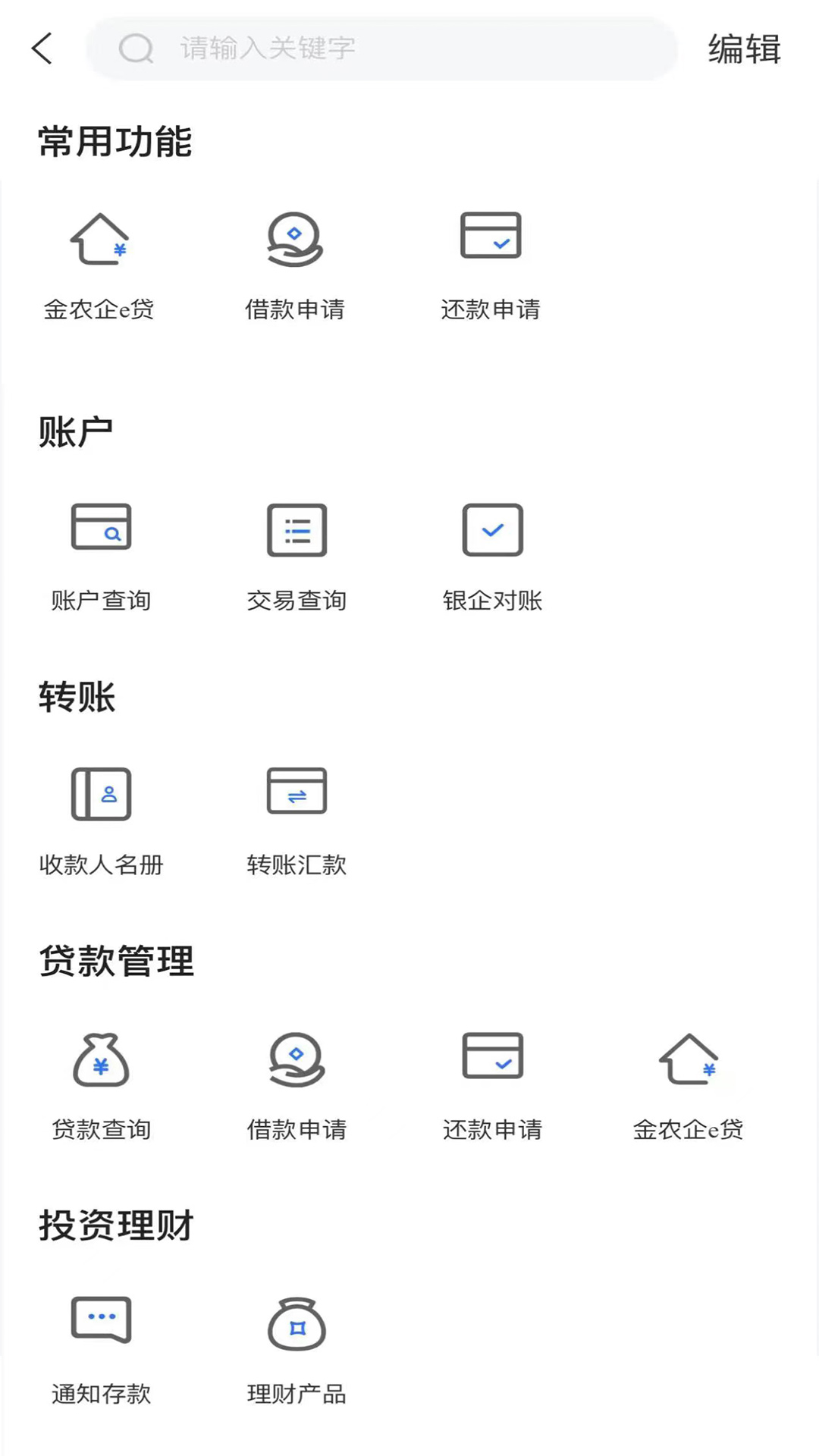Tap the 编辑 button
The height and width of the screenshot is (1456, 819).
point(744,49)
